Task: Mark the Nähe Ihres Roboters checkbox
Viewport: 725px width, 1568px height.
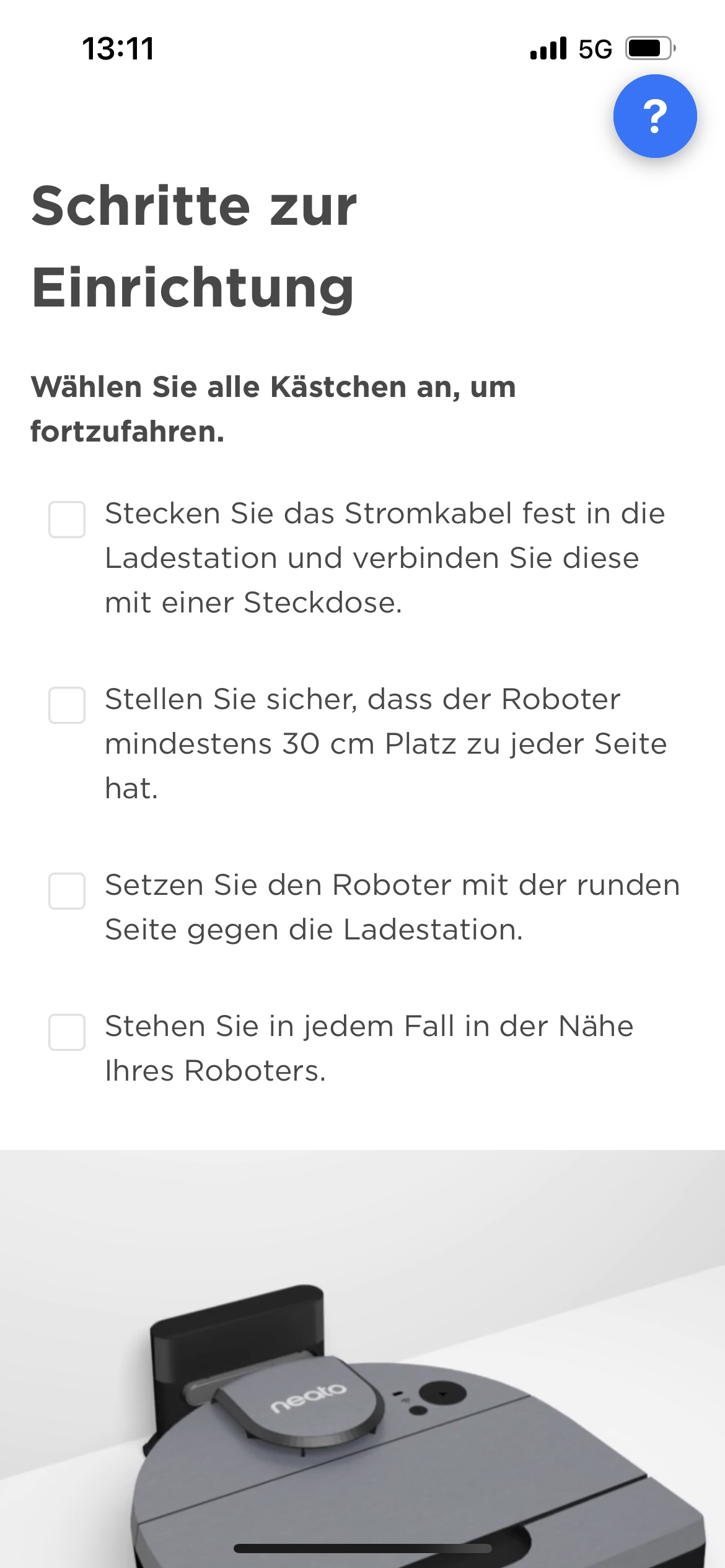Action: [x=67, y=1032]
